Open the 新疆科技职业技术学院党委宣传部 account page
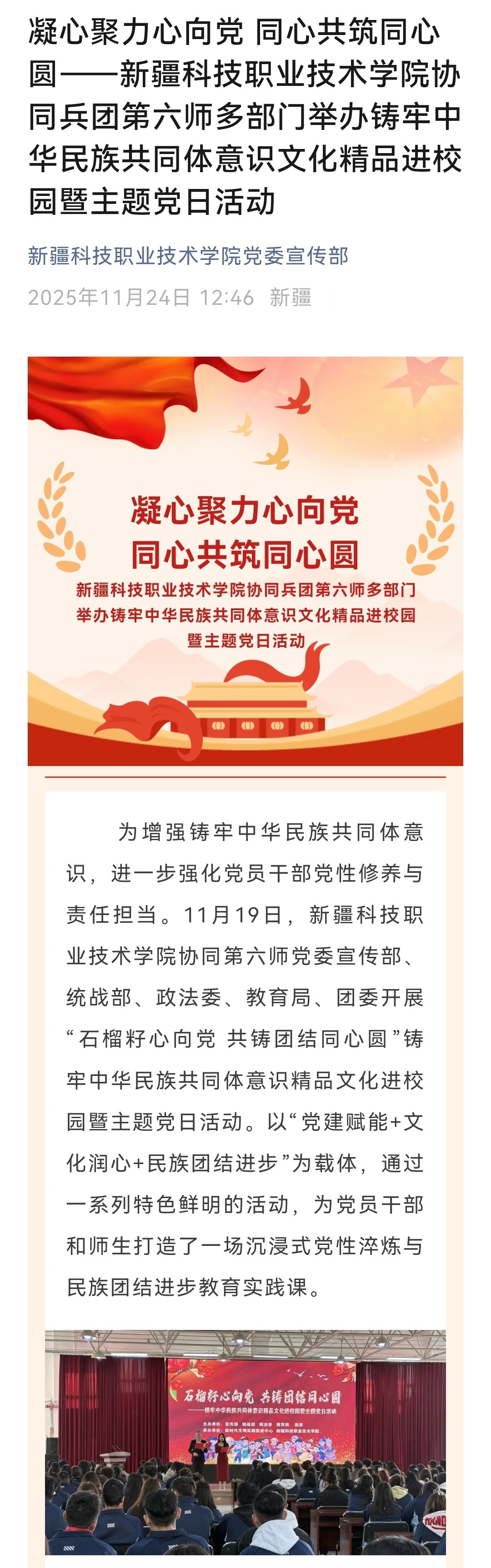The height and width of the screenshot is (1568, 491). (x=188, y=256)
